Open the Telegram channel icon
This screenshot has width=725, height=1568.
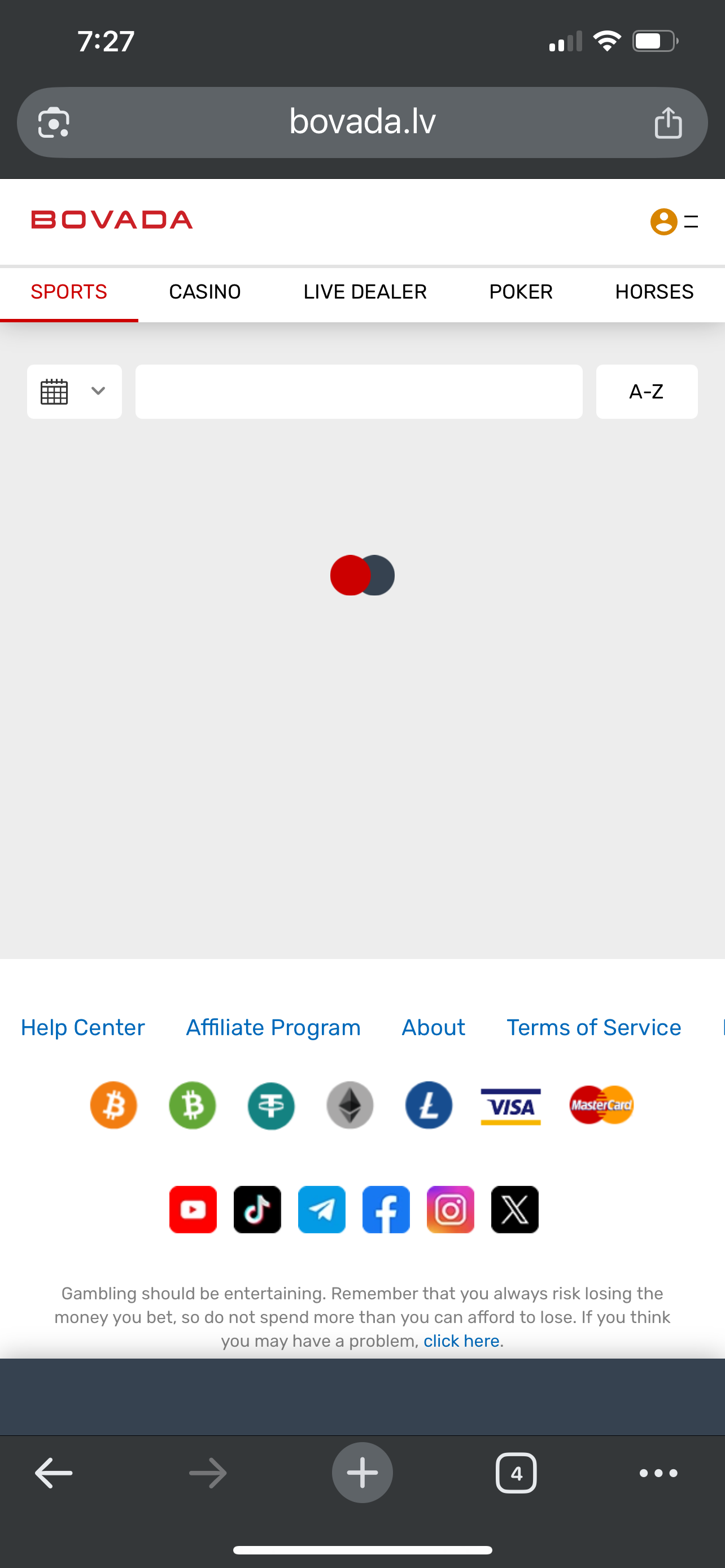321,1210
